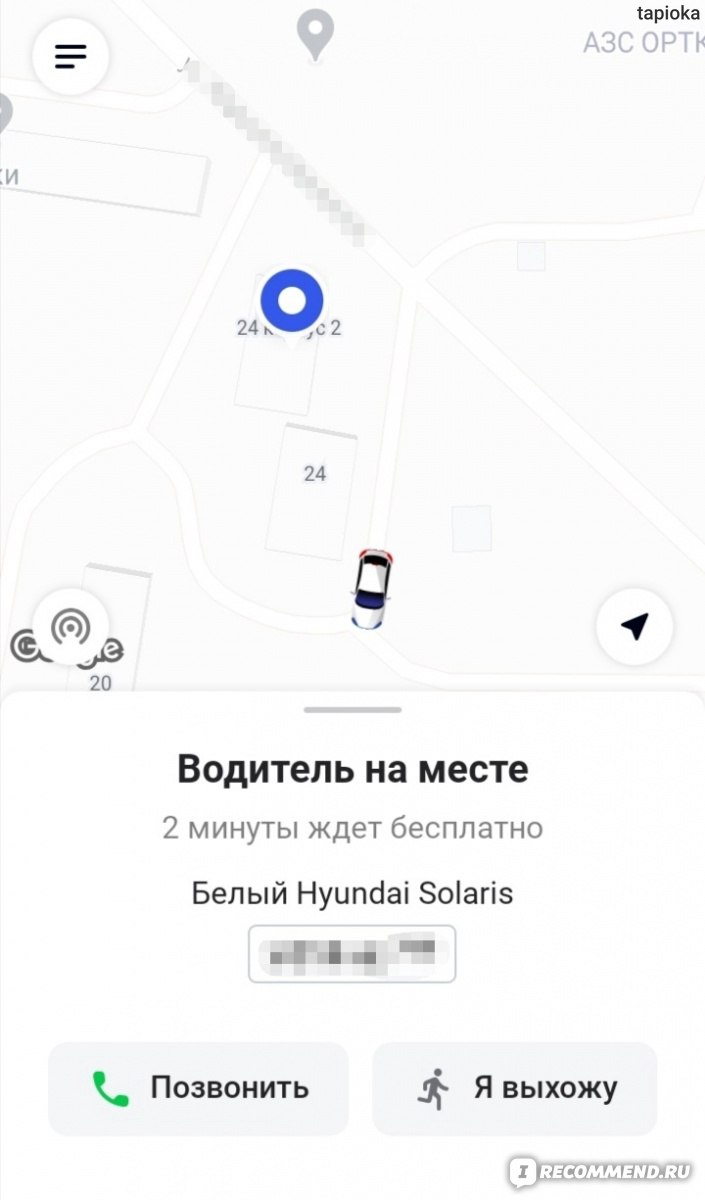Recenter map with the location arrow
This screenshot has width=705, height=1200.
(634, 627)
